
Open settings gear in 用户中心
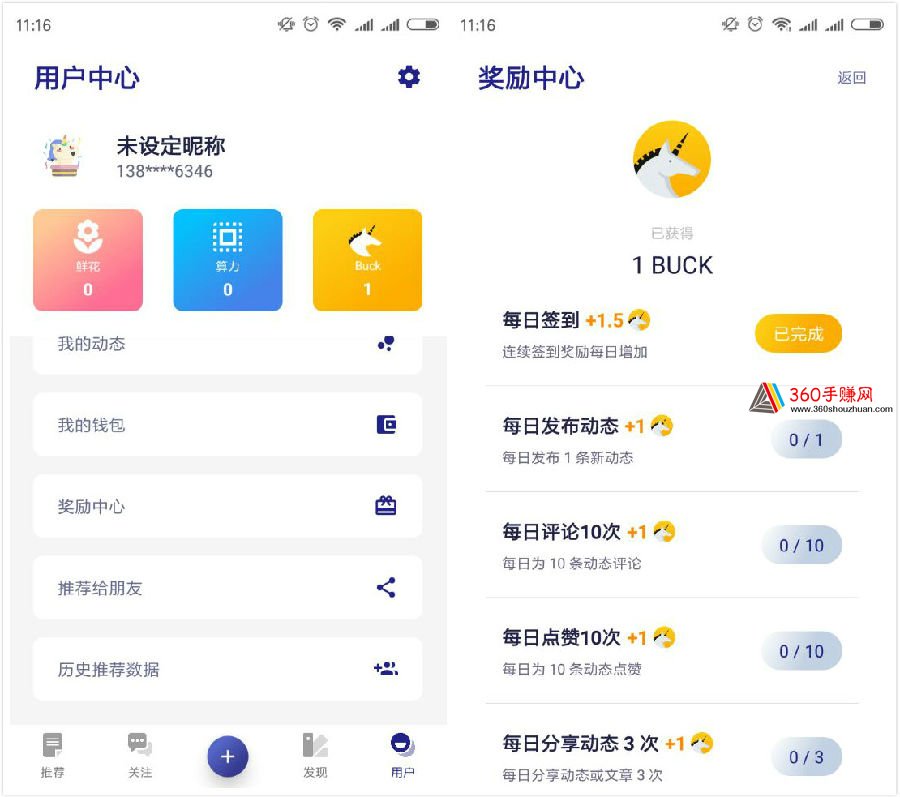408,77
